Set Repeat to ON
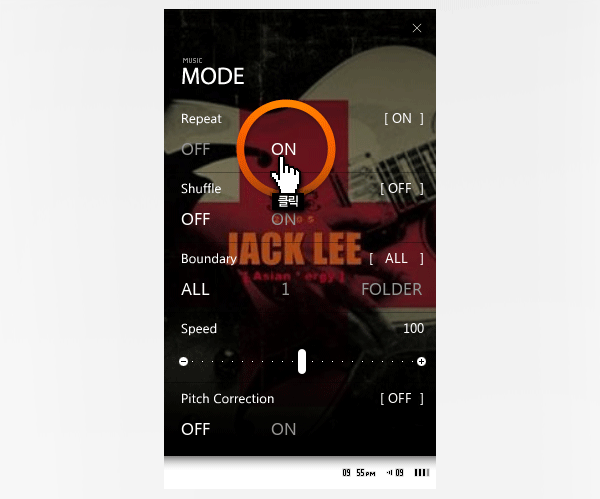600x499 pixels. [284, 149]
